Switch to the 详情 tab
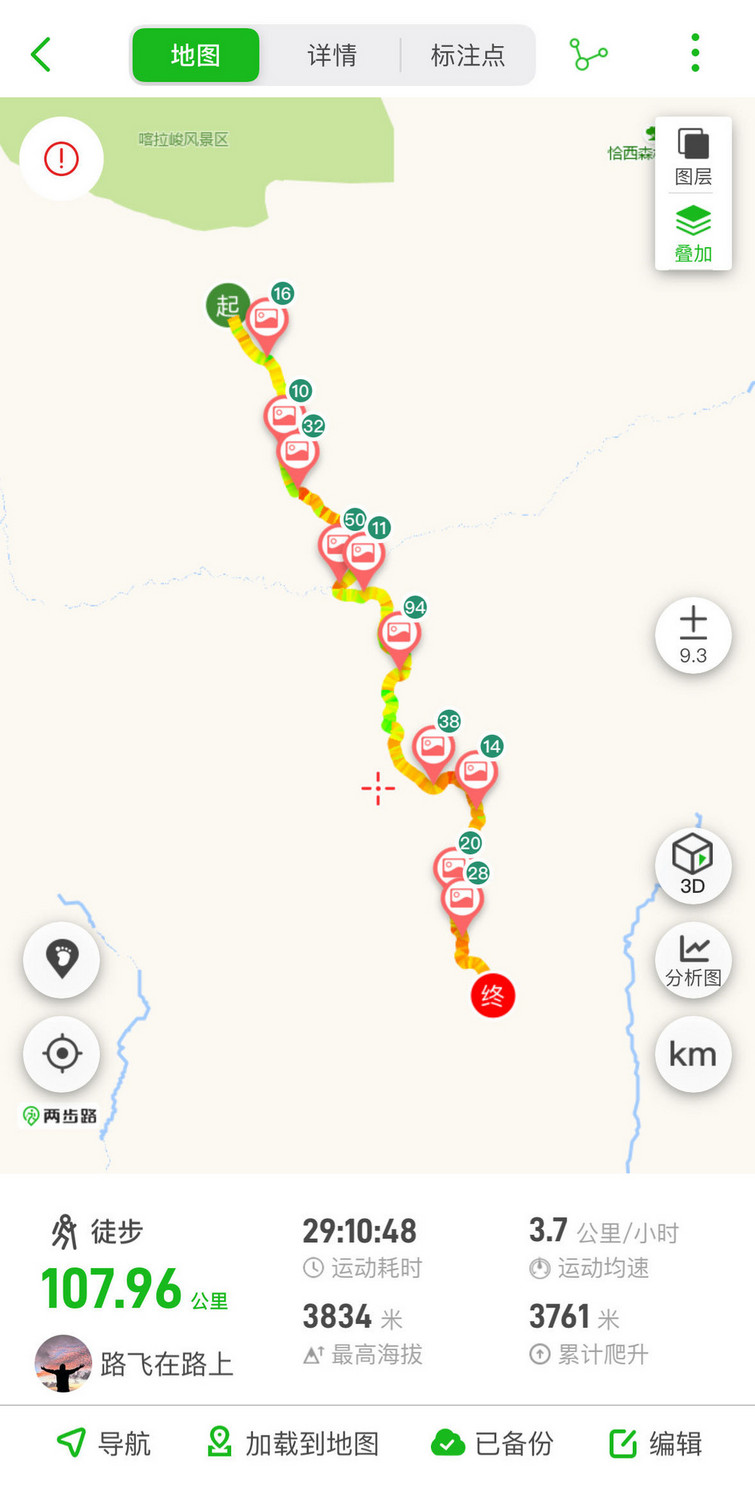Viewport: 755px width, 1500px height. (332, 55)
